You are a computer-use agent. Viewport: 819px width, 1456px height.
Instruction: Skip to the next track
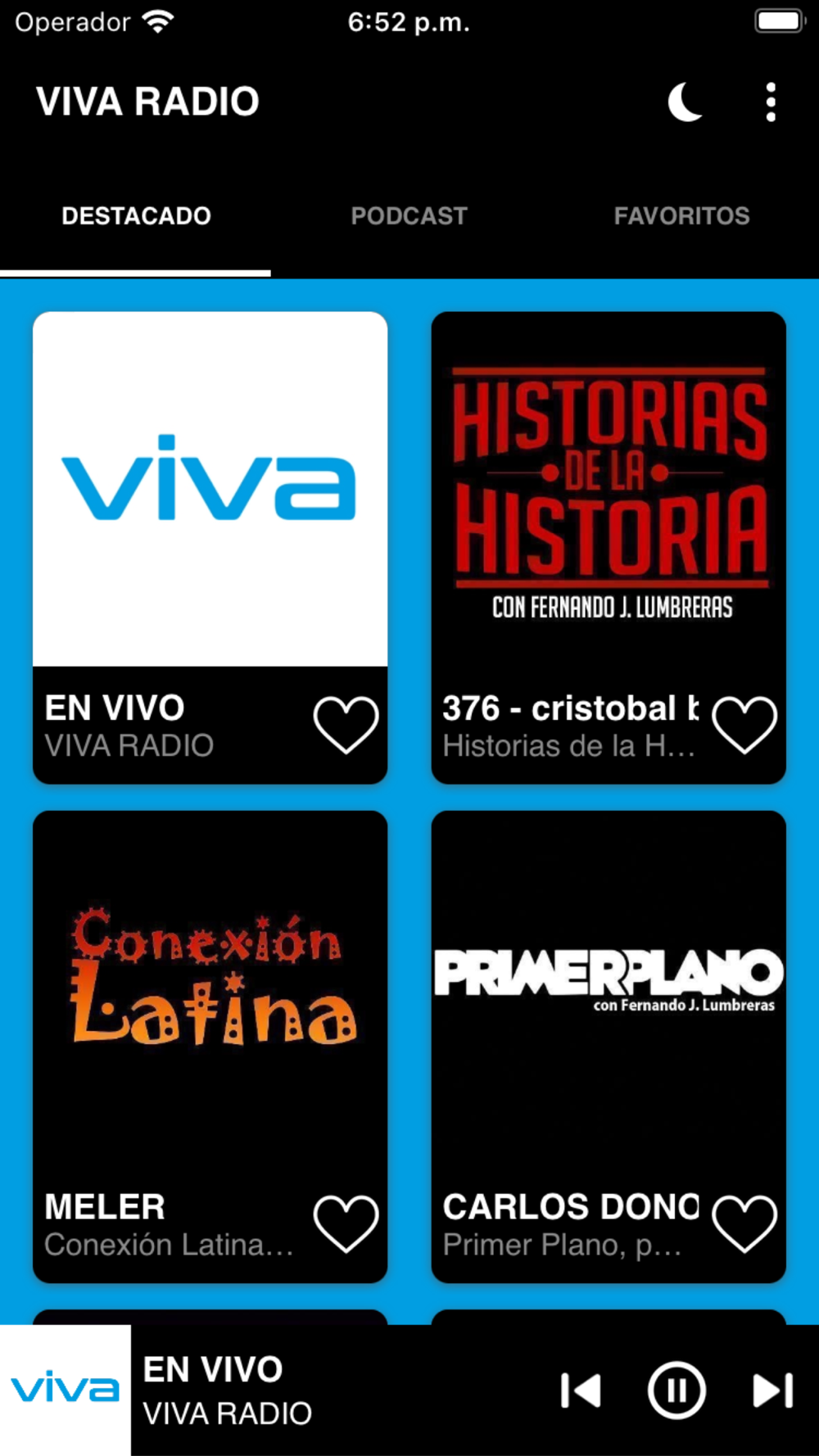772,1390
